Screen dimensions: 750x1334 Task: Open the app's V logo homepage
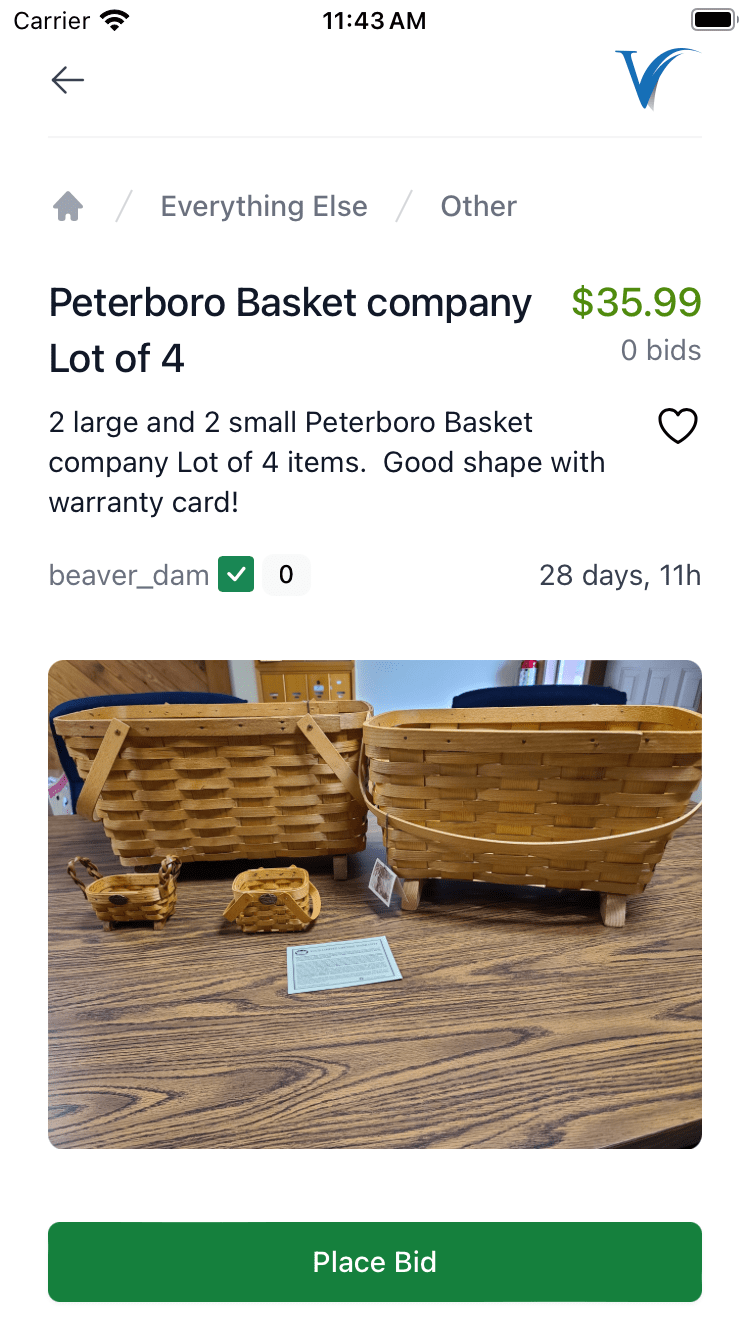(657, 79)
